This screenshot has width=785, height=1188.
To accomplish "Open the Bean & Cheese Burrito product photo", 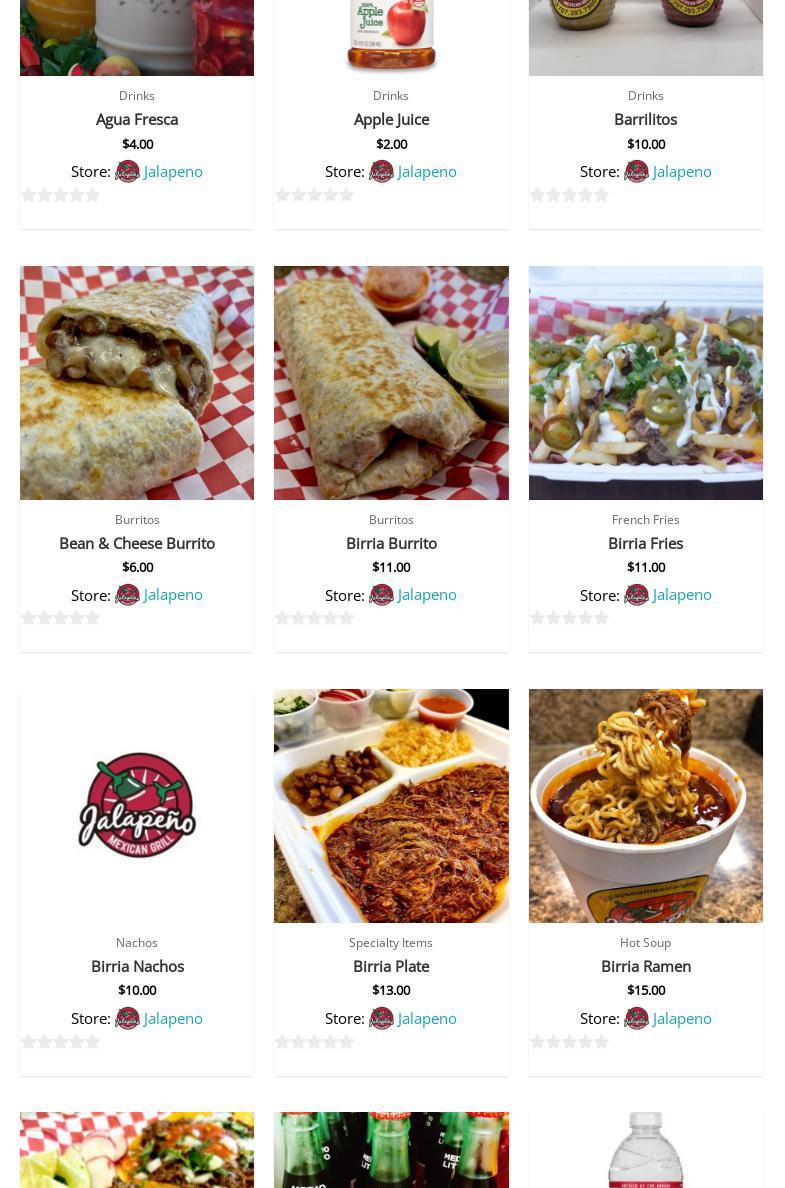I will (137, 382).
